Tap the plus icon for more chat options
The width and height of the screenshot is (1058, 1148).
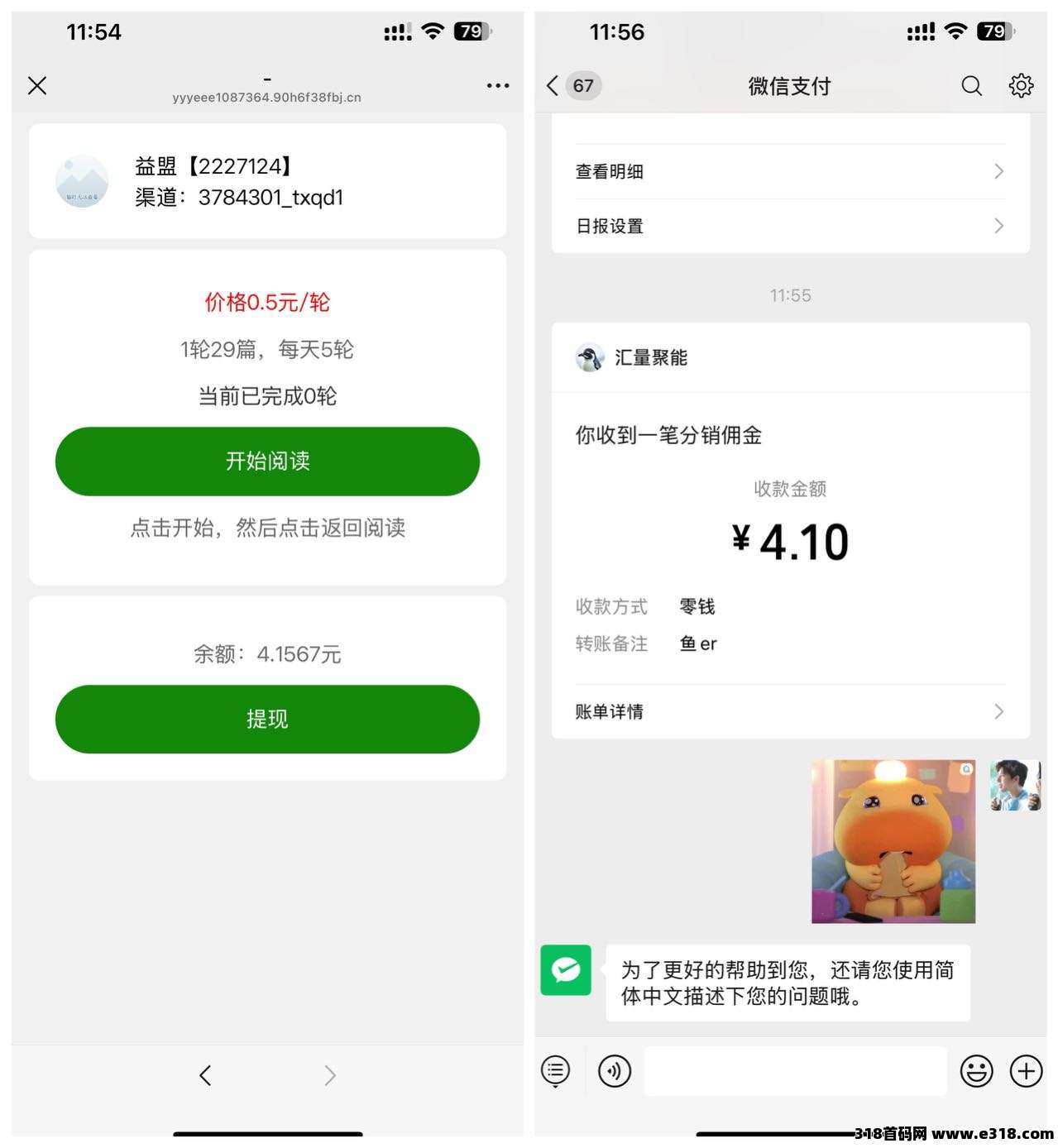point(1025,1071)
